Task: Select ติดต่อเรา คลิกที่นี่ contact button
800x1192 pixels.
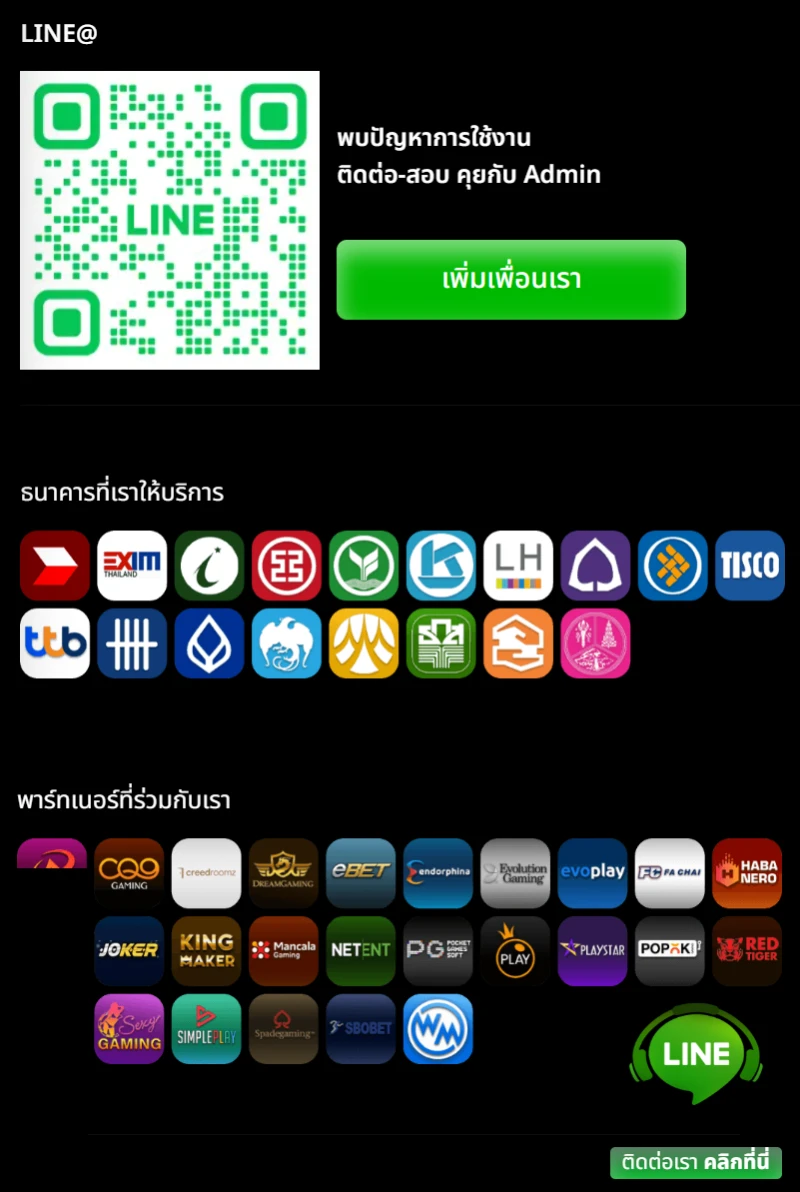Action: (x=695, y=1162)
